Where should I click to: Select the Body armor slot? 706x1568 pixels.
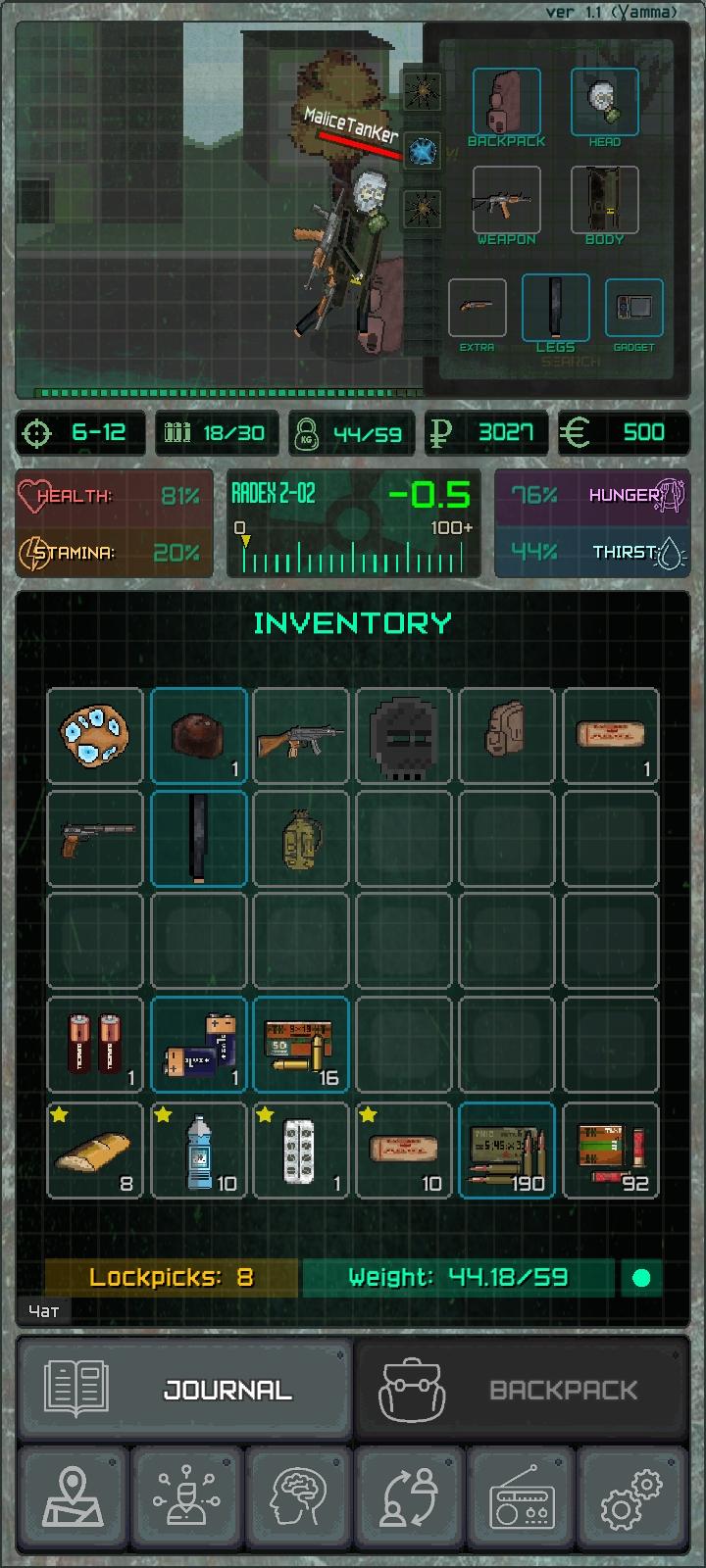click(x=605, y=200)
